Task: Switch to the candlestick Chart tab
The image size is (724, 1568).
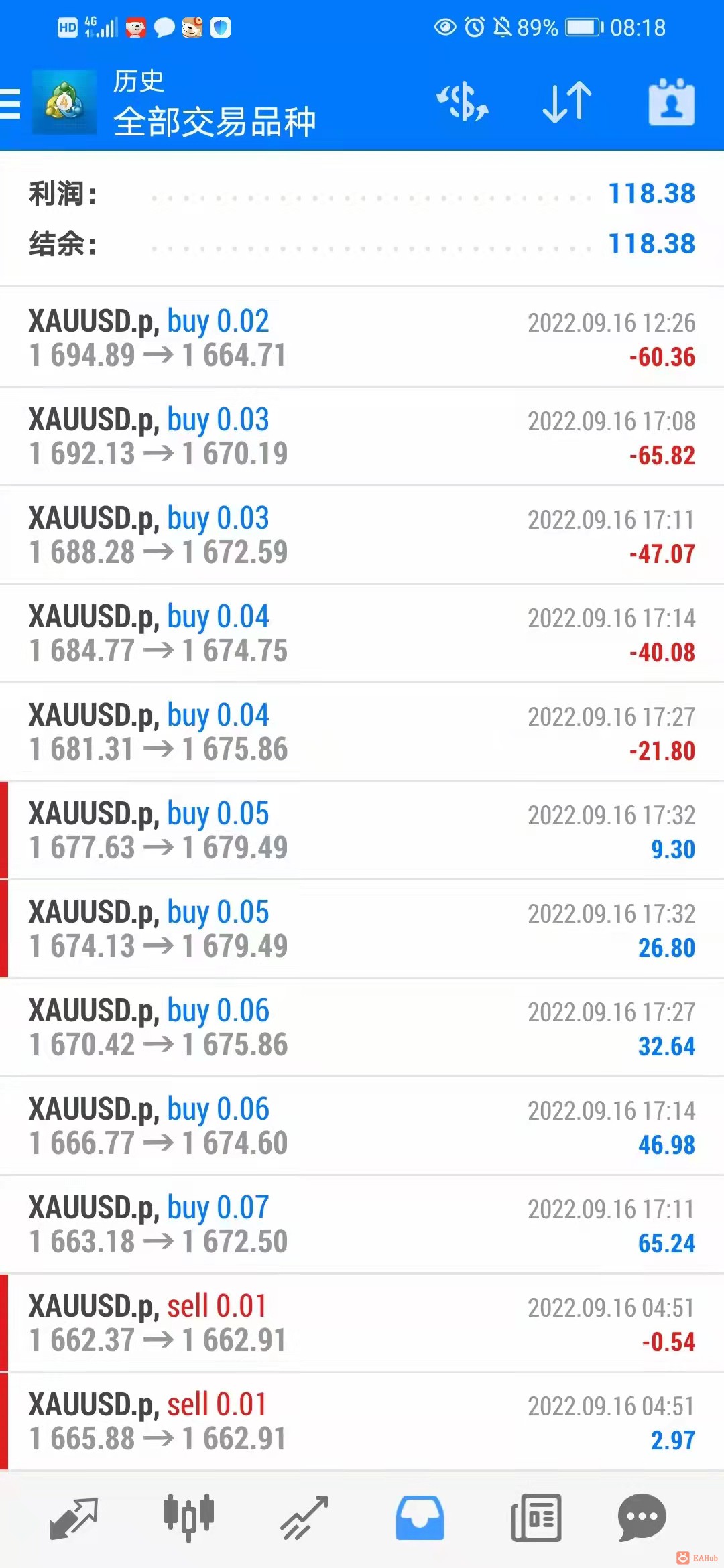Action: [188, 1518]
